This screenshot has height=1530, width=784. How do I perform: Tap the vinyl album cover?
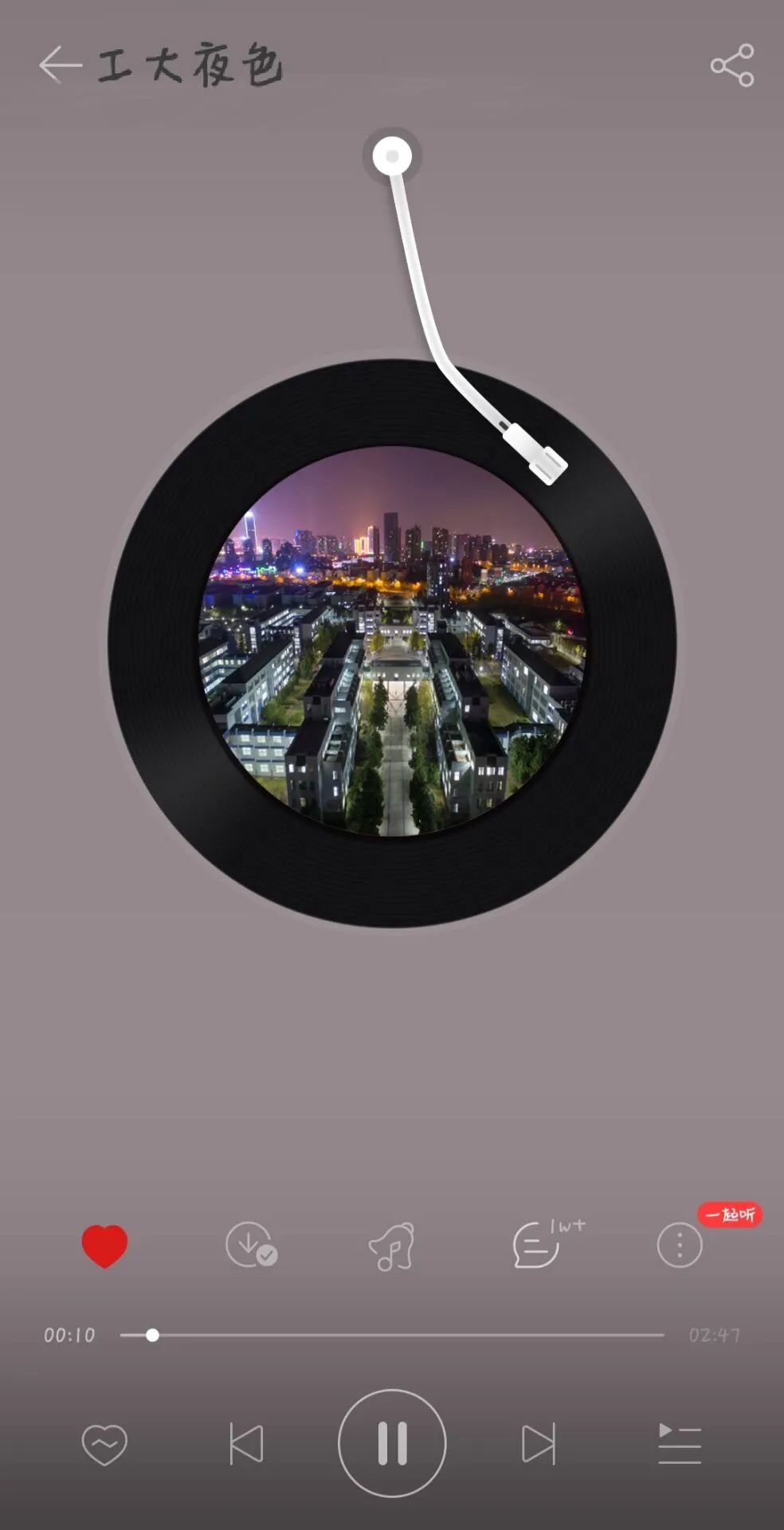click(x=392, y=642)
